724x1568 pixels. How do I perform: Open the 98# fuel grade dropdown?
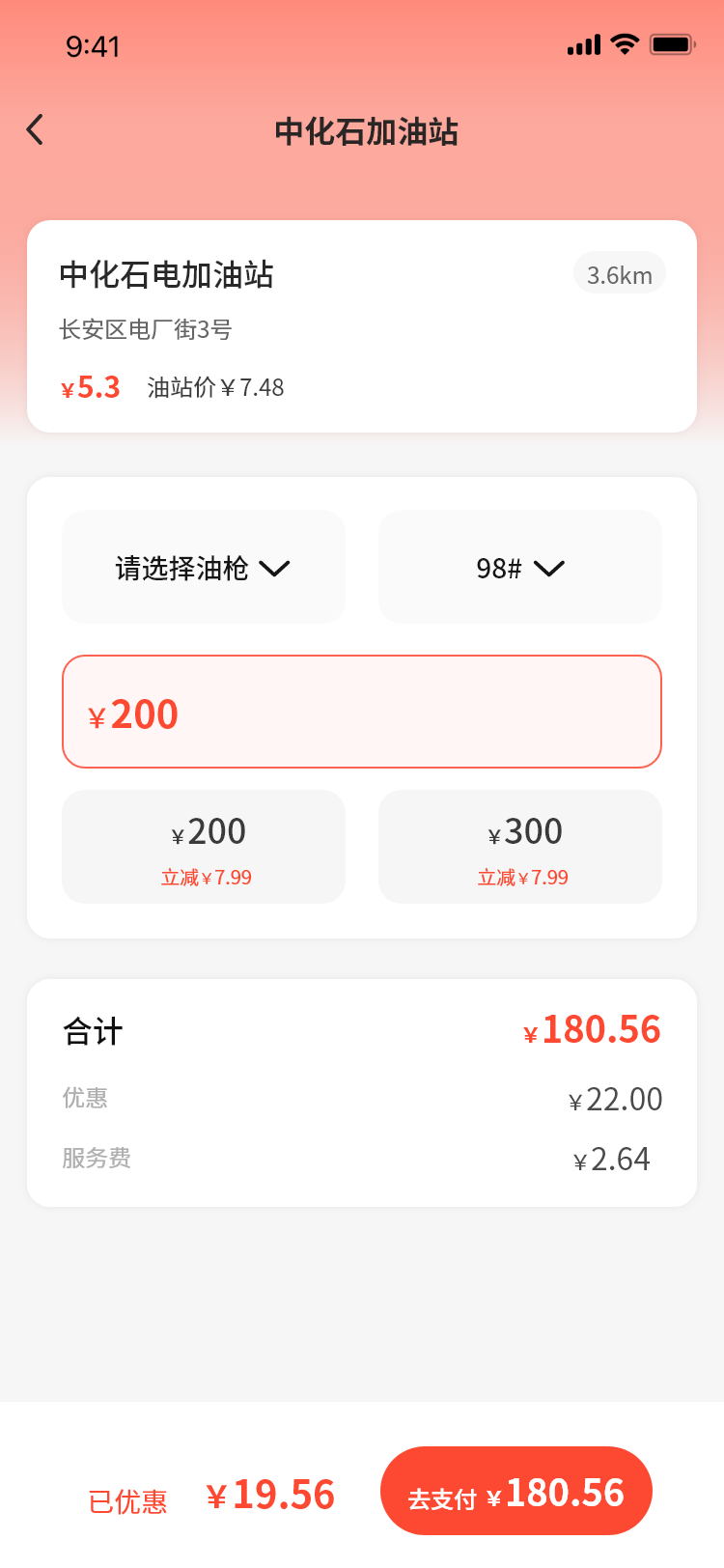(x=520, y=568)
